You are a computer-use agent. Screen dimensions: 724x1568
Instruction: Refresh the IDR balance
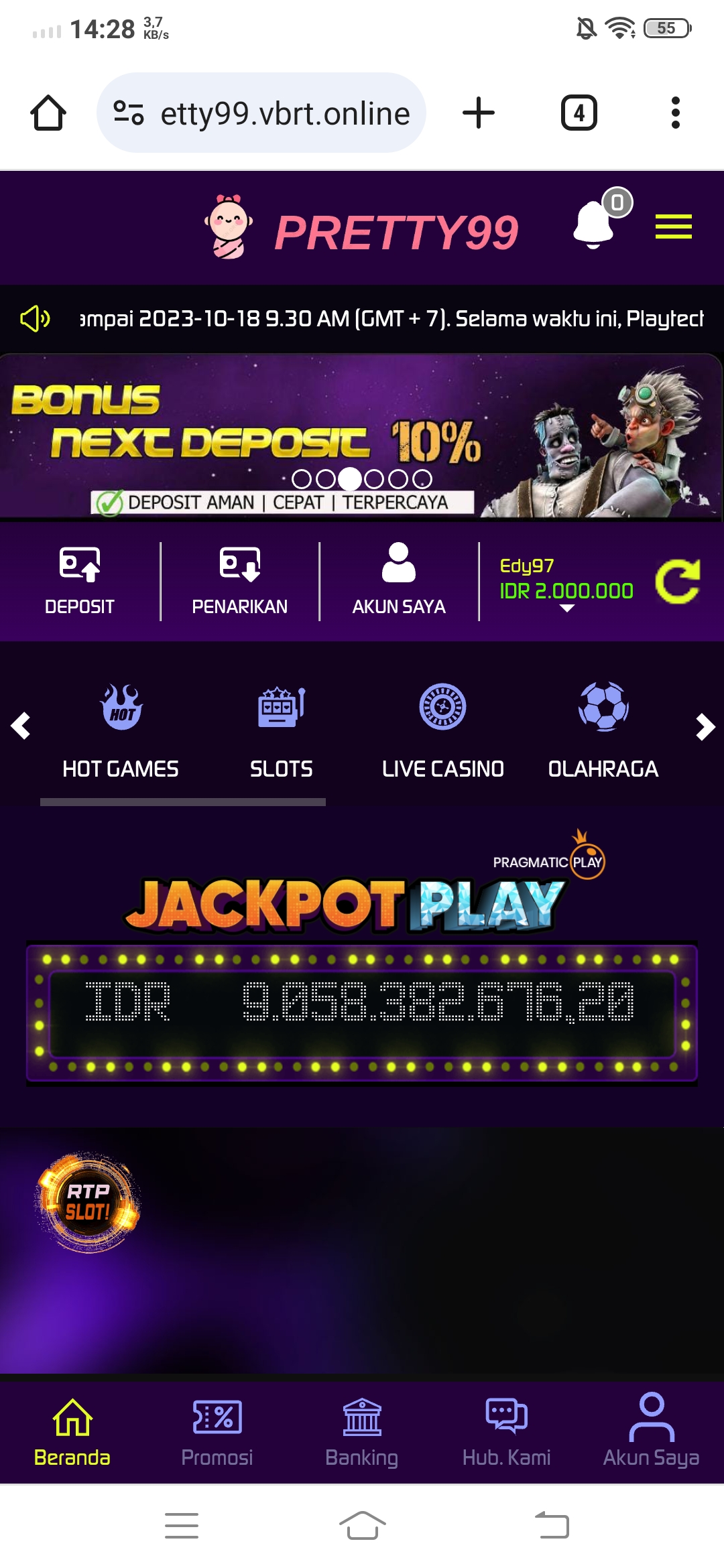click(x=677, y=581)
